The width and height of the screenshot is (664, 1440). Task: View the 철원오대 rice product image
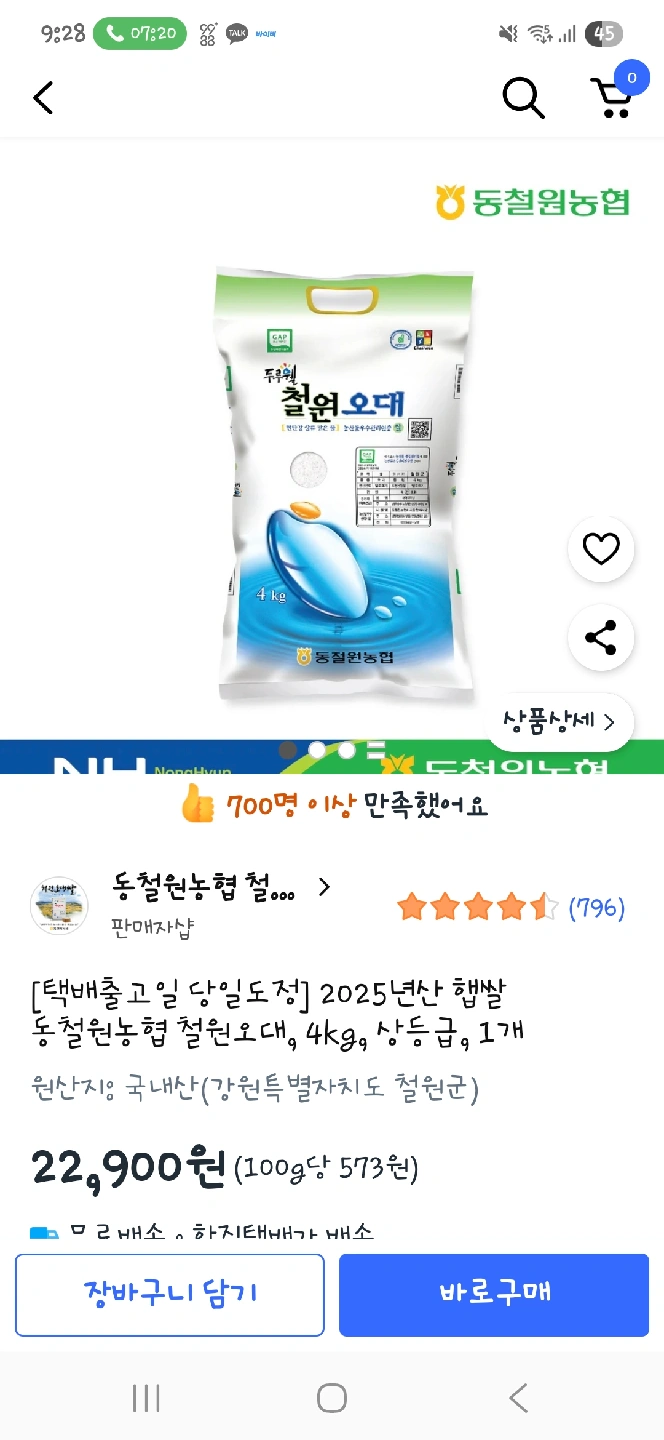tap(343, 482)
